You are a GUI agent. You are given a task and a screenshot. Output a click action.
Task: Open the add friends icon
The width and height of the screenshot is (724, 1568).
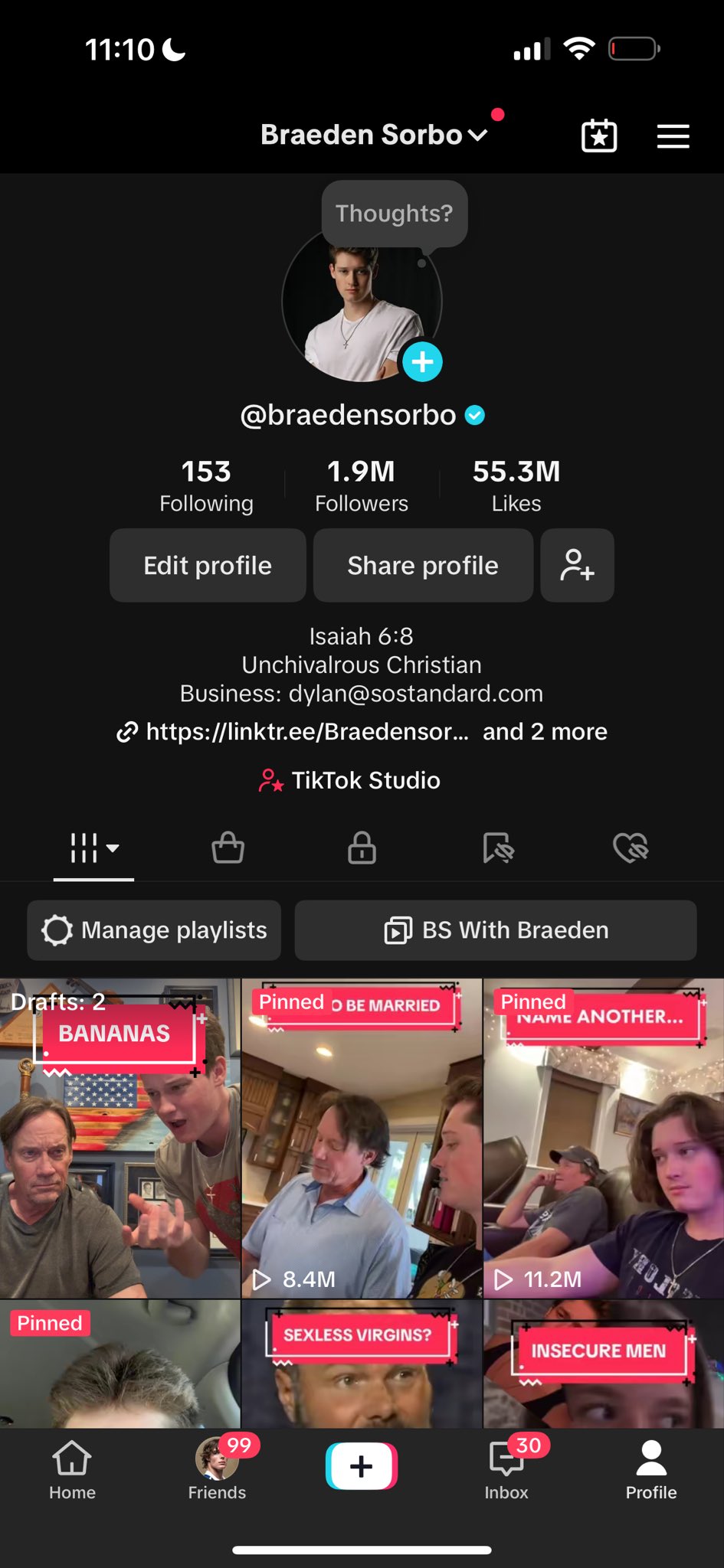tap(577, 566)
